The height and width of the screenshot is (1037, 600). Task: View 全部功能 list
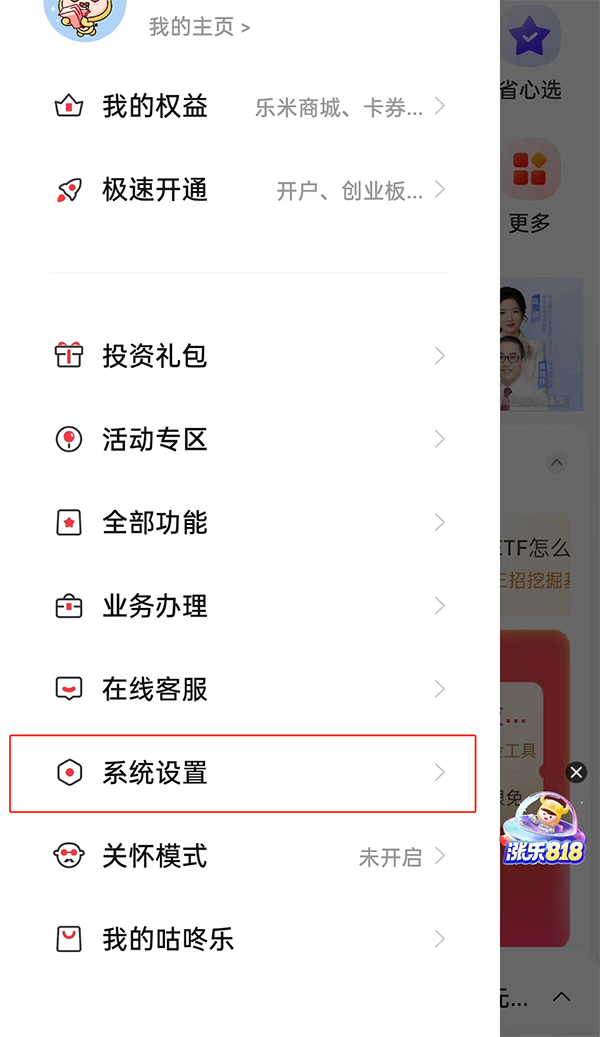coord(248,522)
